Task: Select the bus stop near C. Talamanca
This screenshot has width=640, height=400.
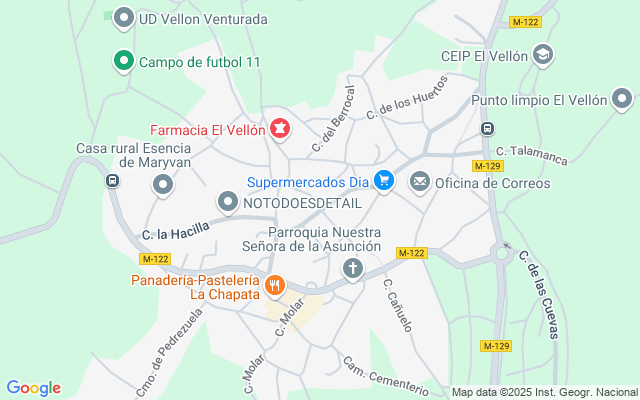Action: tap(487, 128)
